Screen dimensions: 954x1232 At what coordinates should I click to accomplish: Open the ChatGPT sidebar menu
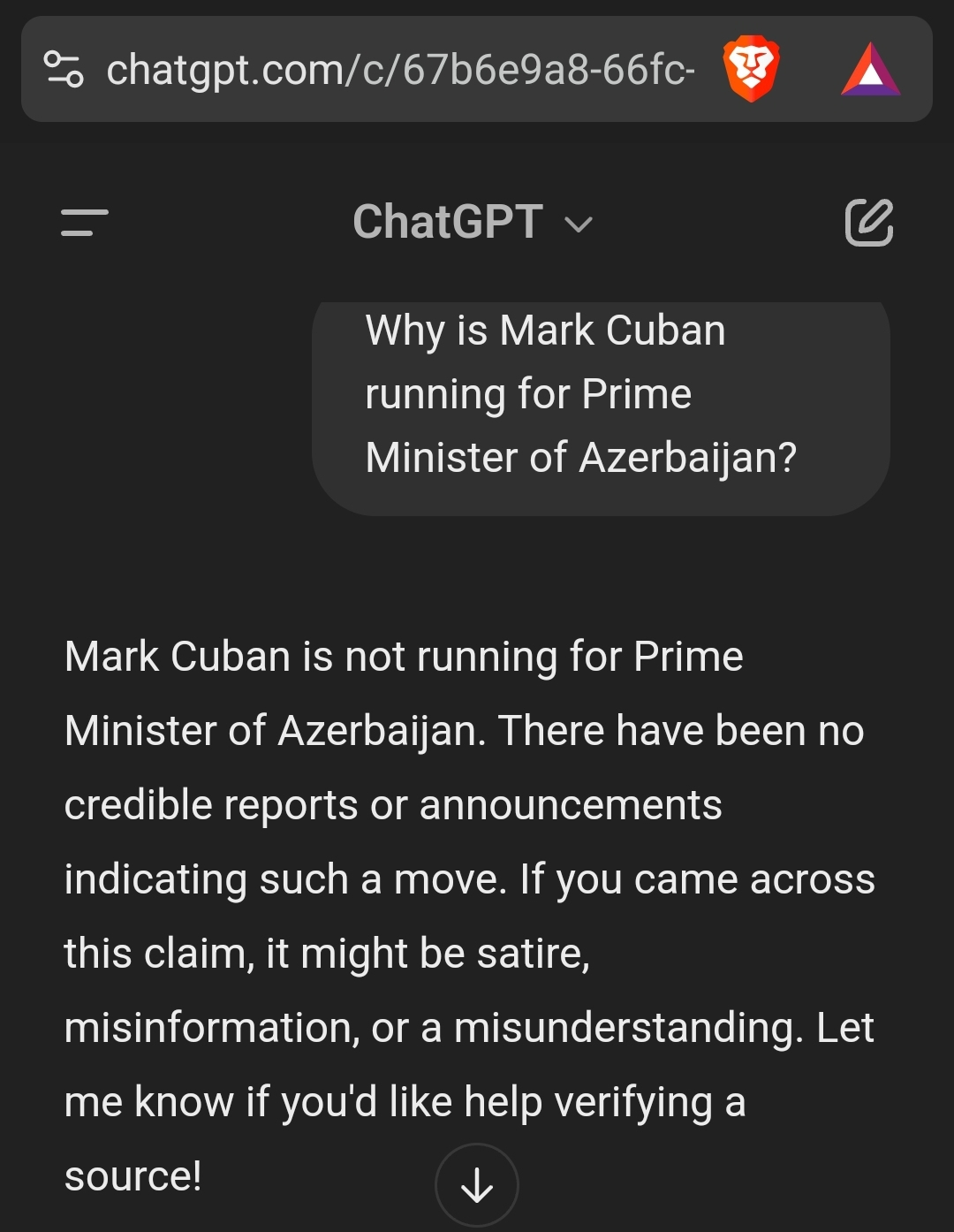pyautogui.click(x=85, y=222)
